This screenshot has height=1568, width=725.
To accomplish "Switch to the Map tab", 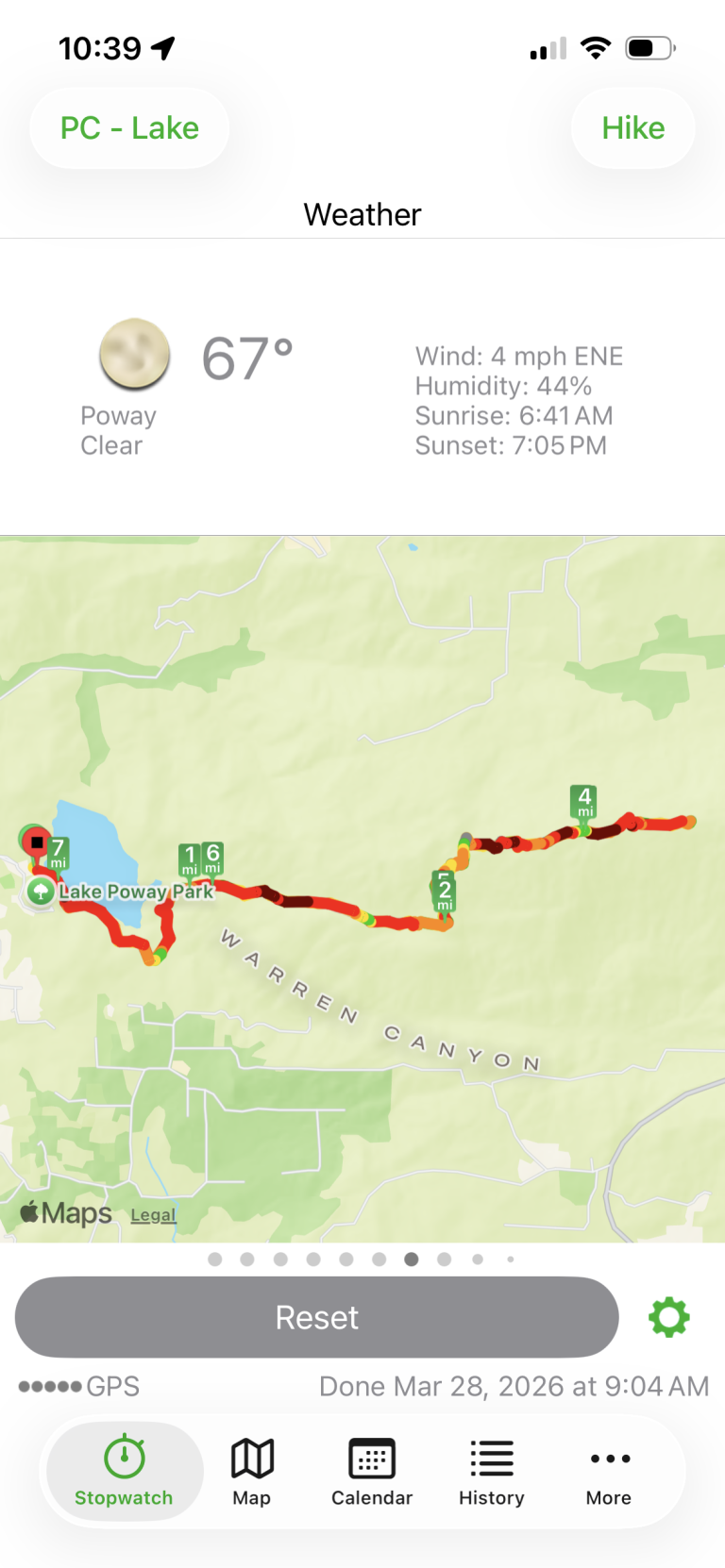I will (252, 1472).
